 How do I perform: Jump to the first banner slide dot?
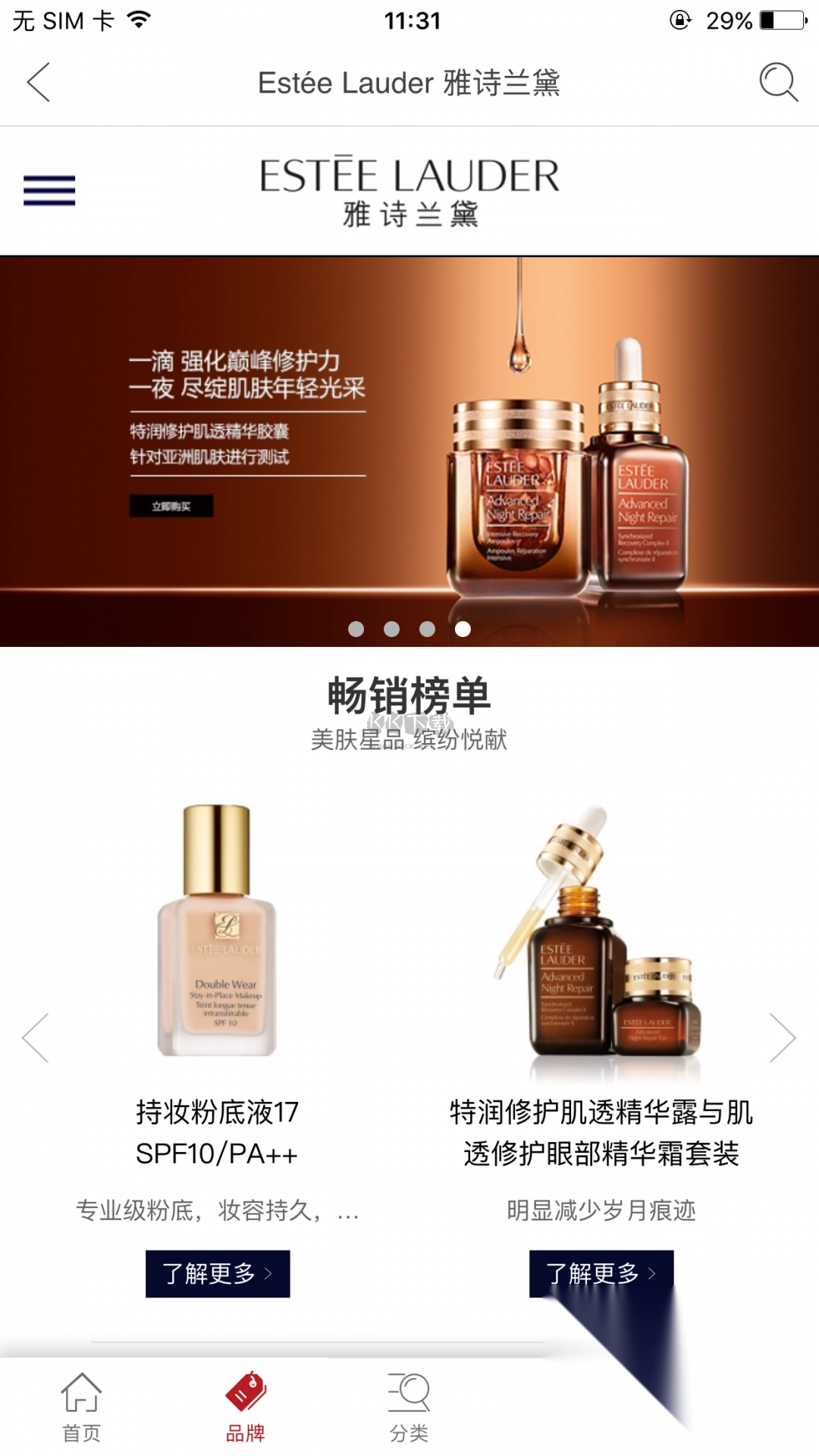[x=356, y=629]
